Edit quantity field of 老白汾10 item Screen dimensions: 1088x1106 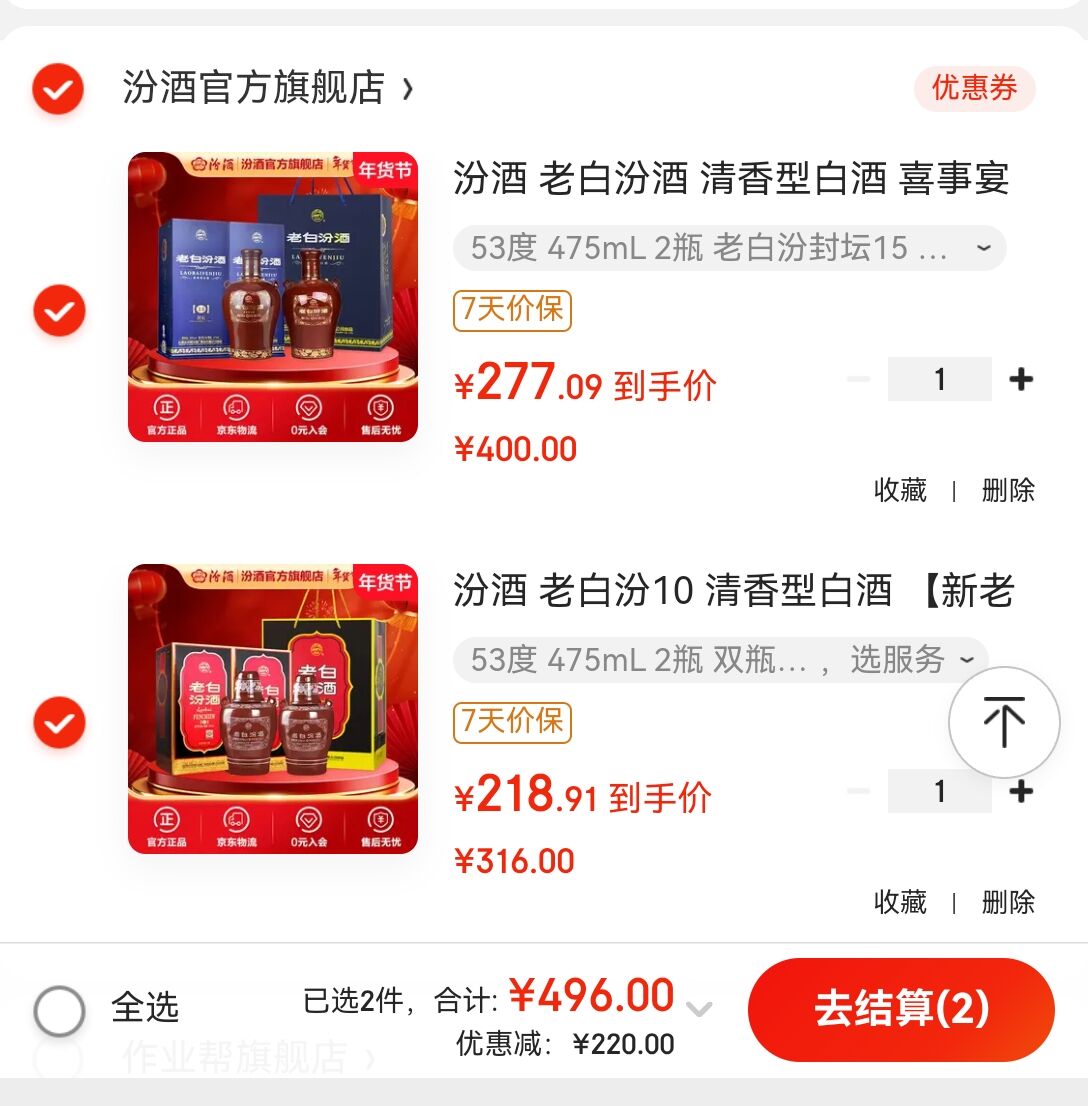click(x=939, y=792)
